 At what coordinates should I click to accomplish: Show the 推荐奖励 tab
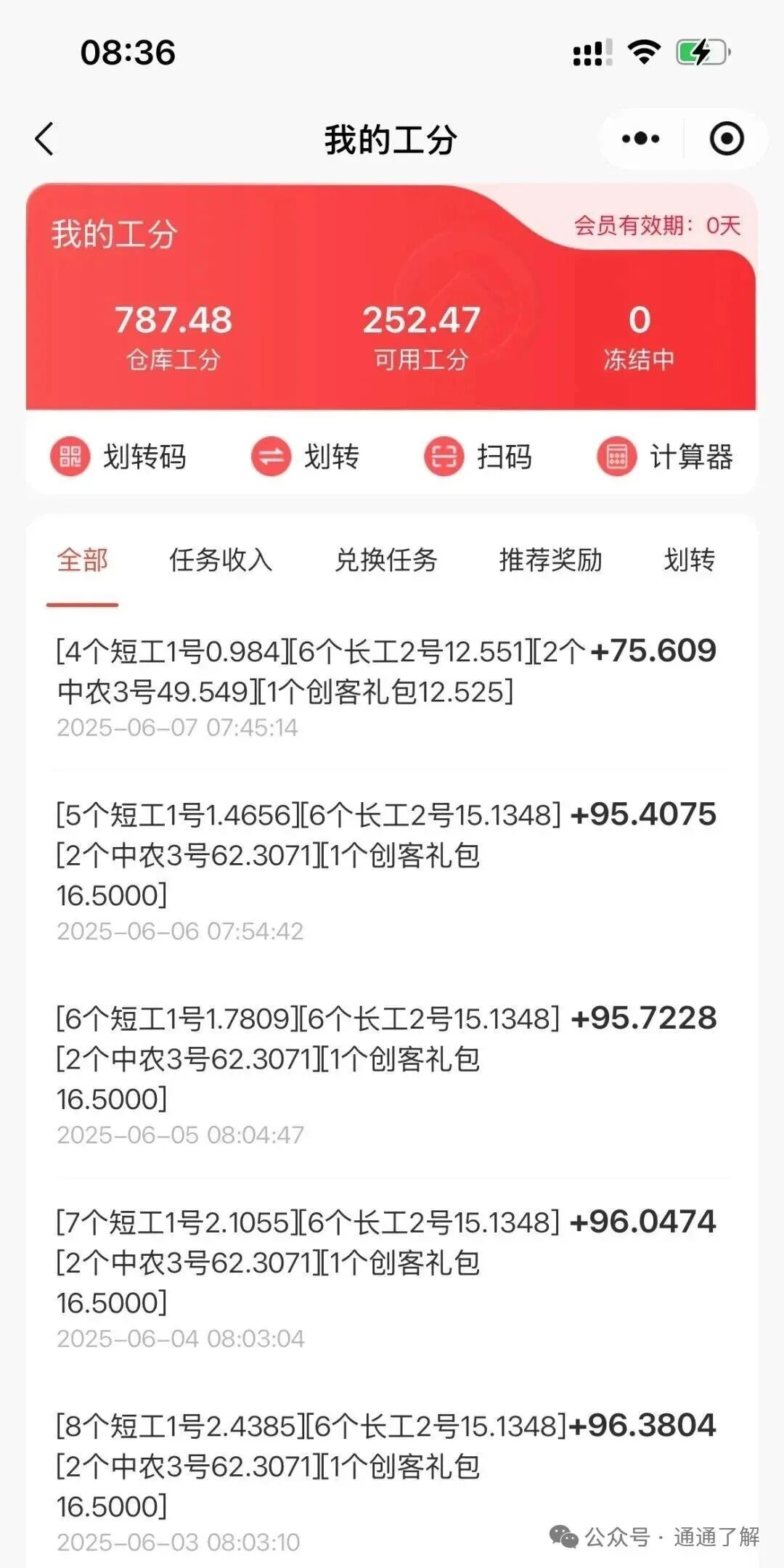[x=550, y=560]
